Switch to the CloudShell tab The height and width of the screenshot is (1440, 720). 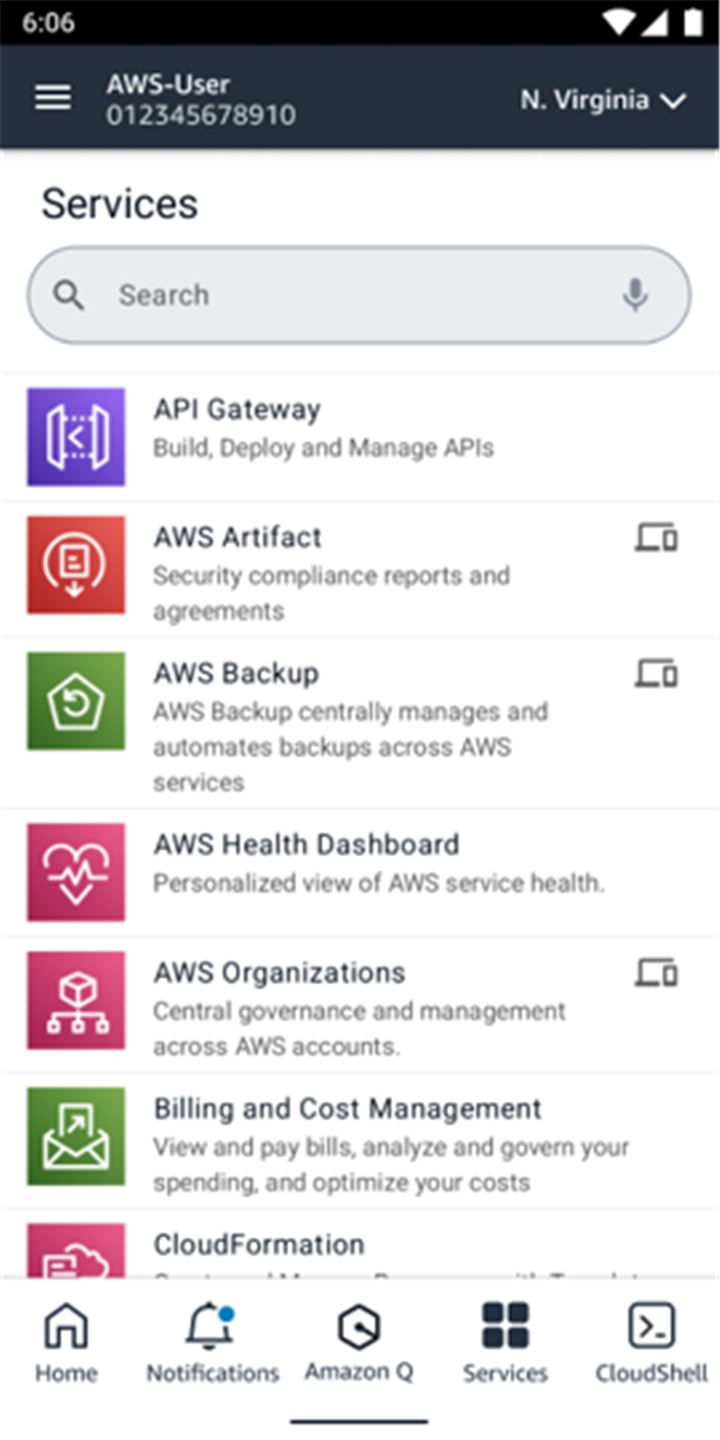coord(651,1343)
